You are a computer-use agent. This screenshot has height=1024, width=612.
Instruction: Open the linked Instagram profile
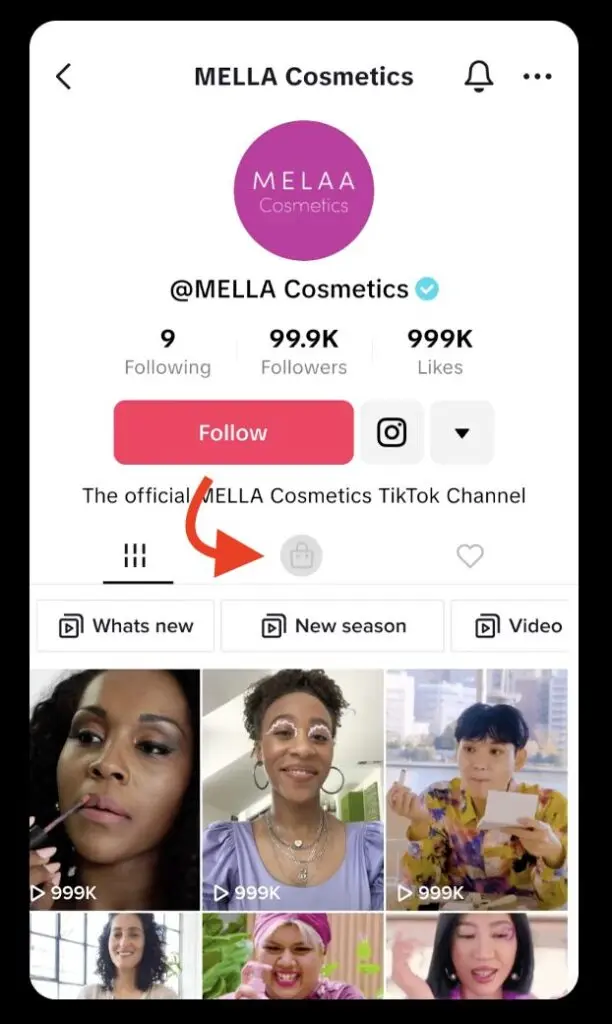(392, 433)
